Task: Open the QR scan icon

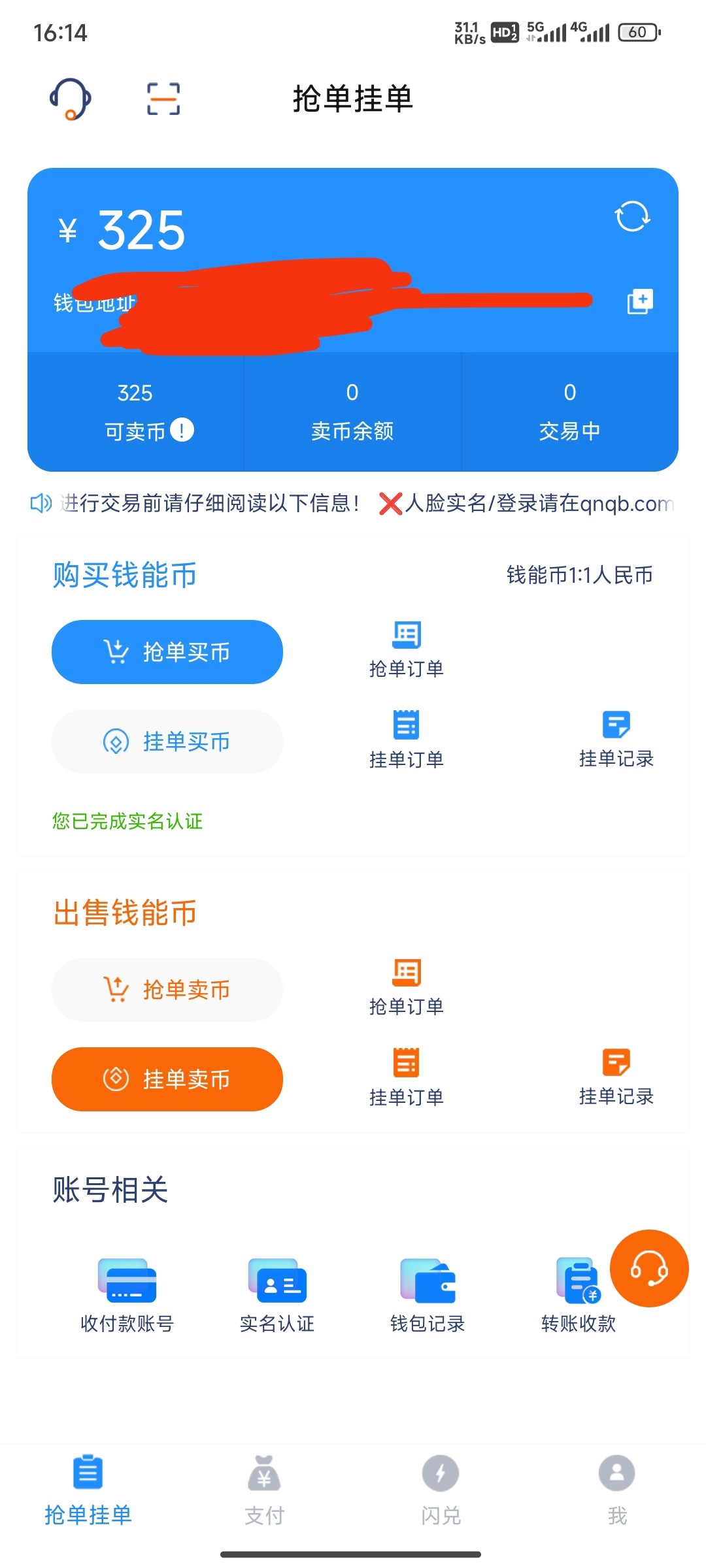Action: [163, 99]
